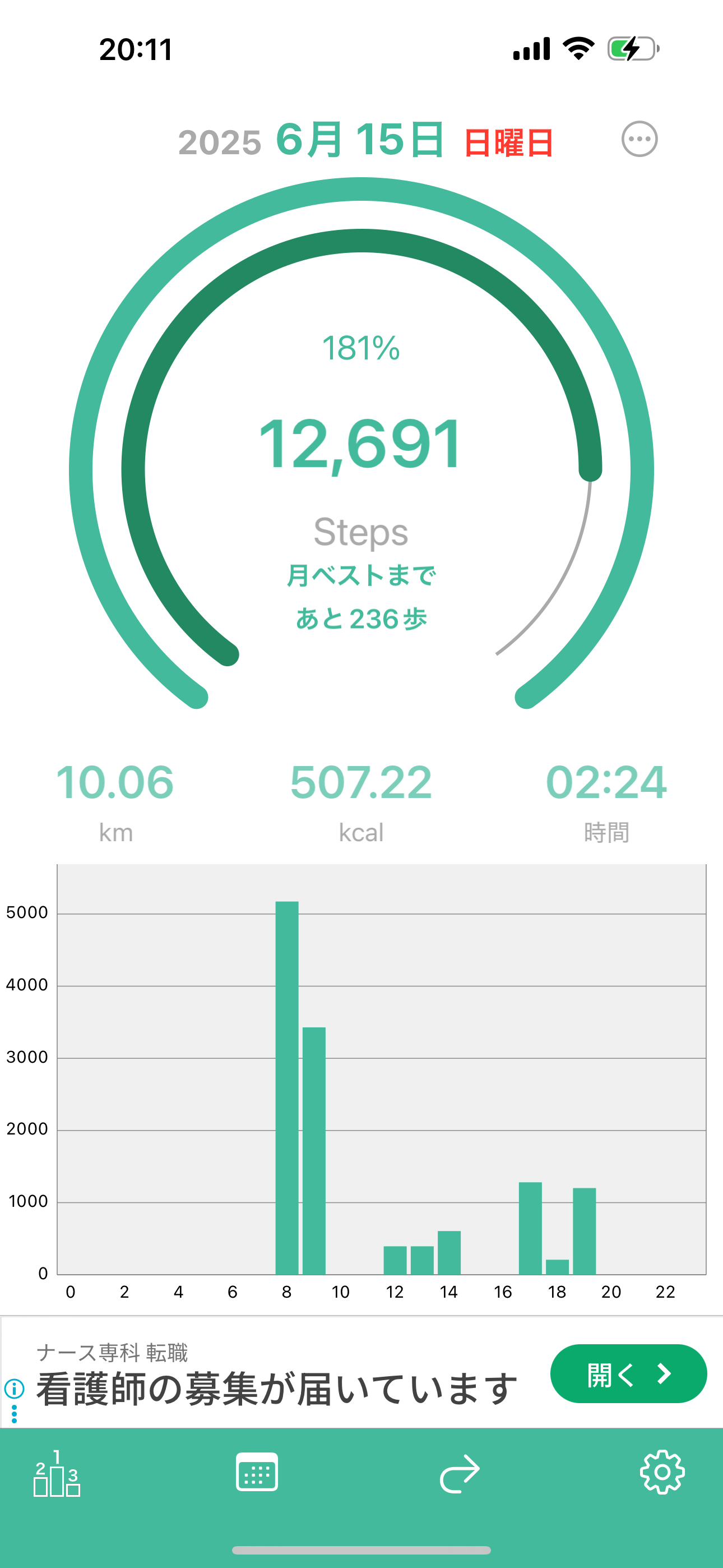The width and height of the screenshot is (723, 1568).
Task: Open the ad info icon
Action: coord(14,1389)
